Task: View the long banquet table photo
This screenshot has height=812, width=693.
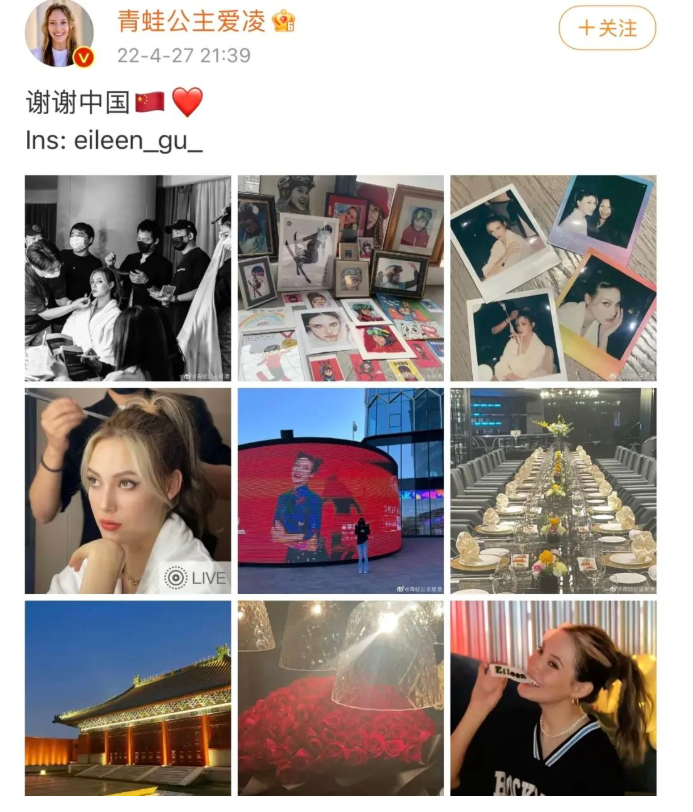Action: [553, 491]
